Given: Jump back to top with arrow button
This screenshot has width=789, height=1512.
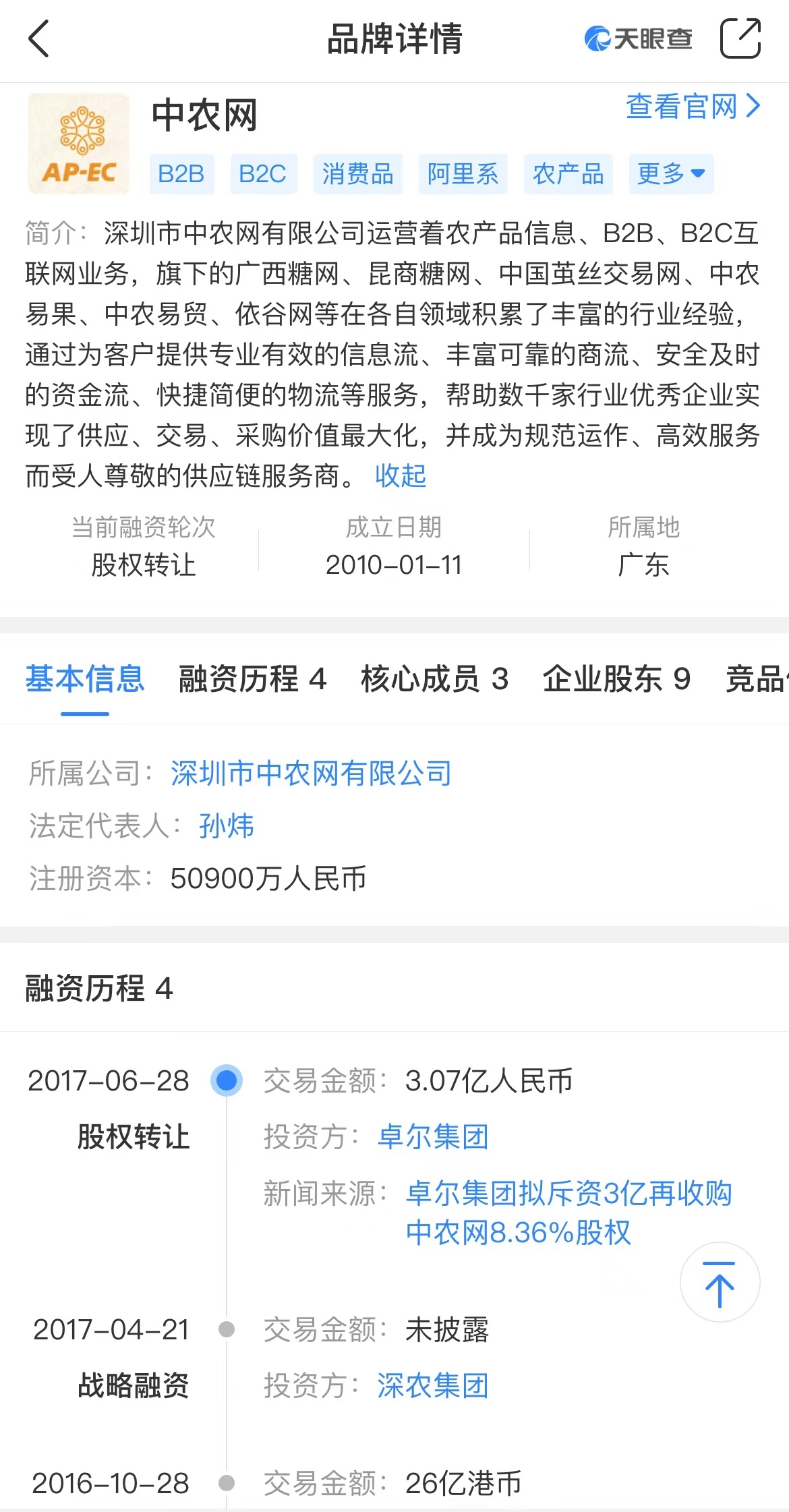Looking at the screenshot, I should [720, 1282].
